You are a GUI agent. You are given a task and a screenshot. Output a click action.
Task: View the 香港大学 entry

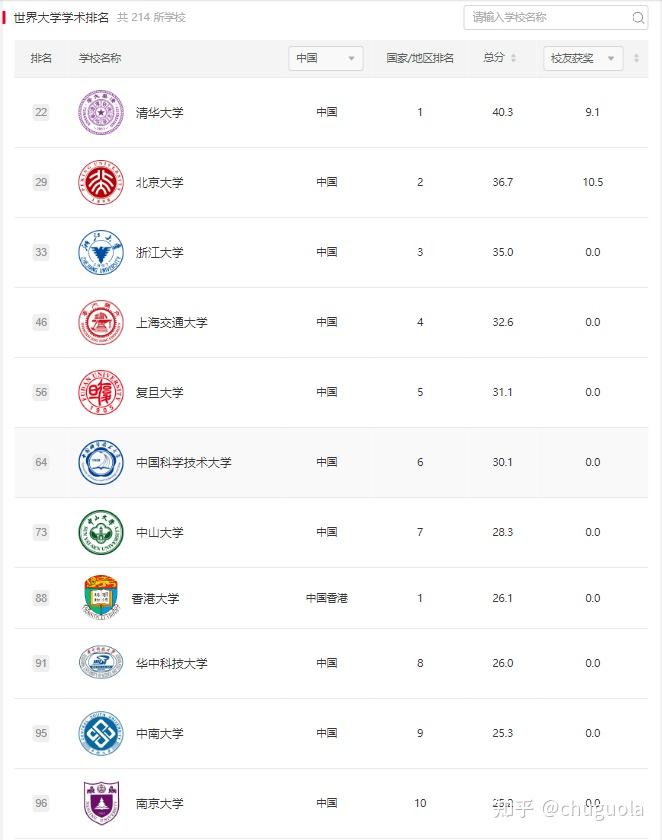click(x=155, y=599)
